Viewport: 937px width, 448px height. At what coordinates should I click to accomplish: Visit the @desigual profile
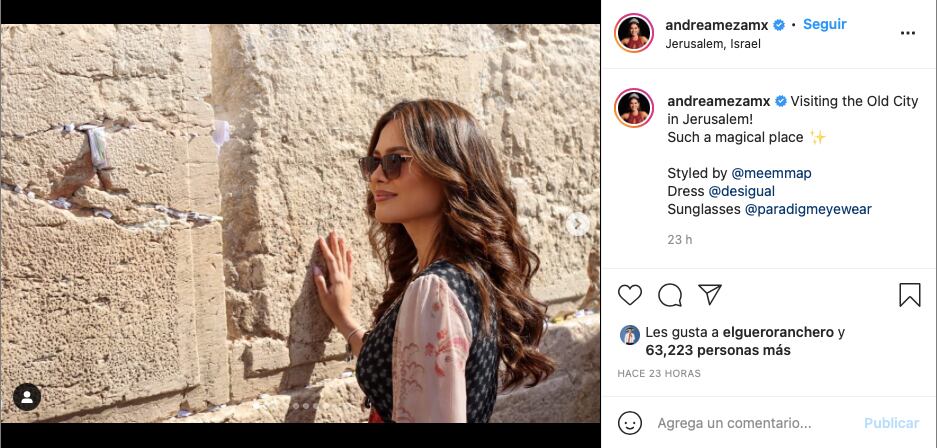click(741, 191)
